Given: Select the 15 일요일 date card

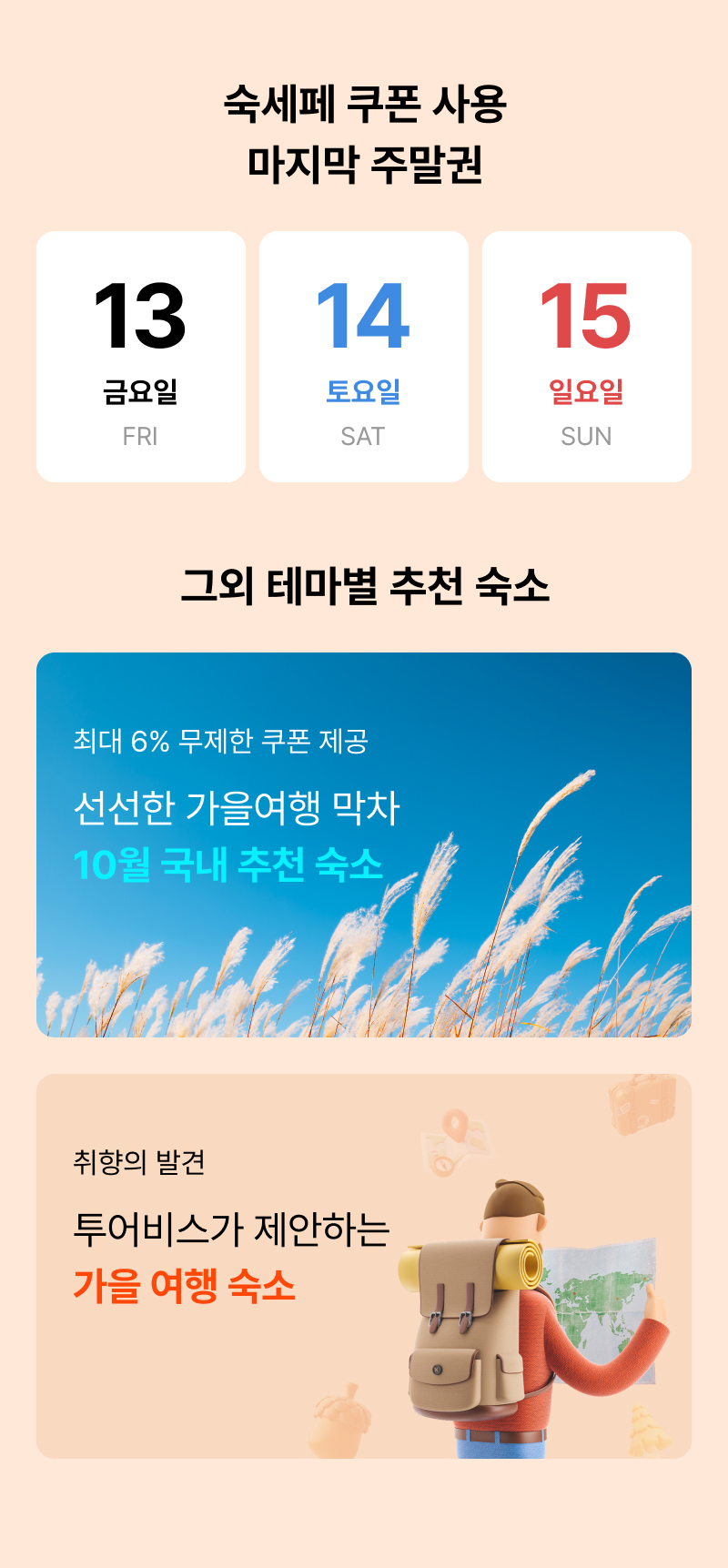Looking at the screenshot, I should 587,357.
